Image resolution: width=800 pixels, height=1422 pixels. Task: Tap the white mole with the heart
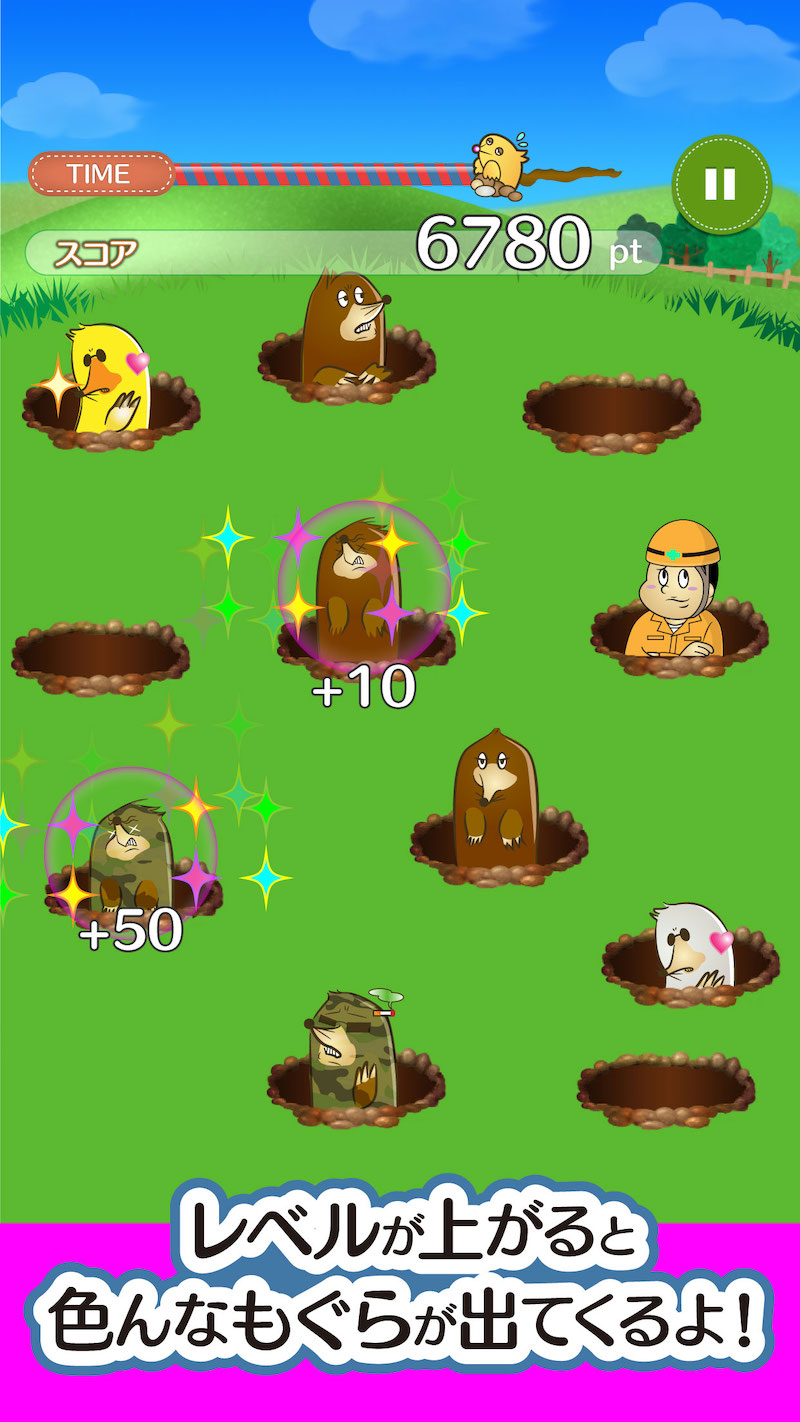pos(691,945)
